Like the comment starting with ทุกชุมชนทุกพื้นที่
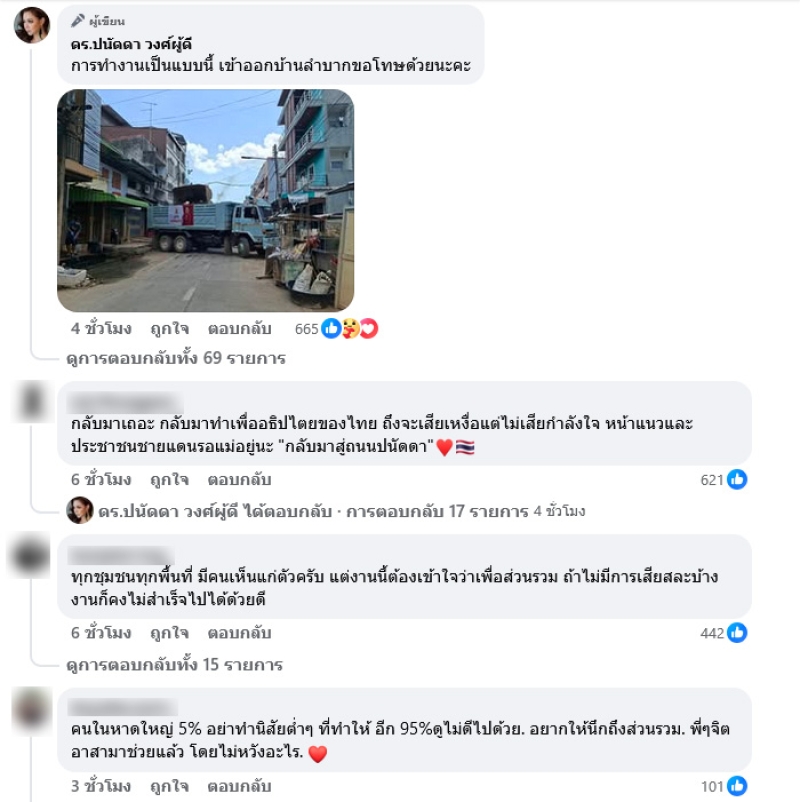 click(x=169, y=632)
